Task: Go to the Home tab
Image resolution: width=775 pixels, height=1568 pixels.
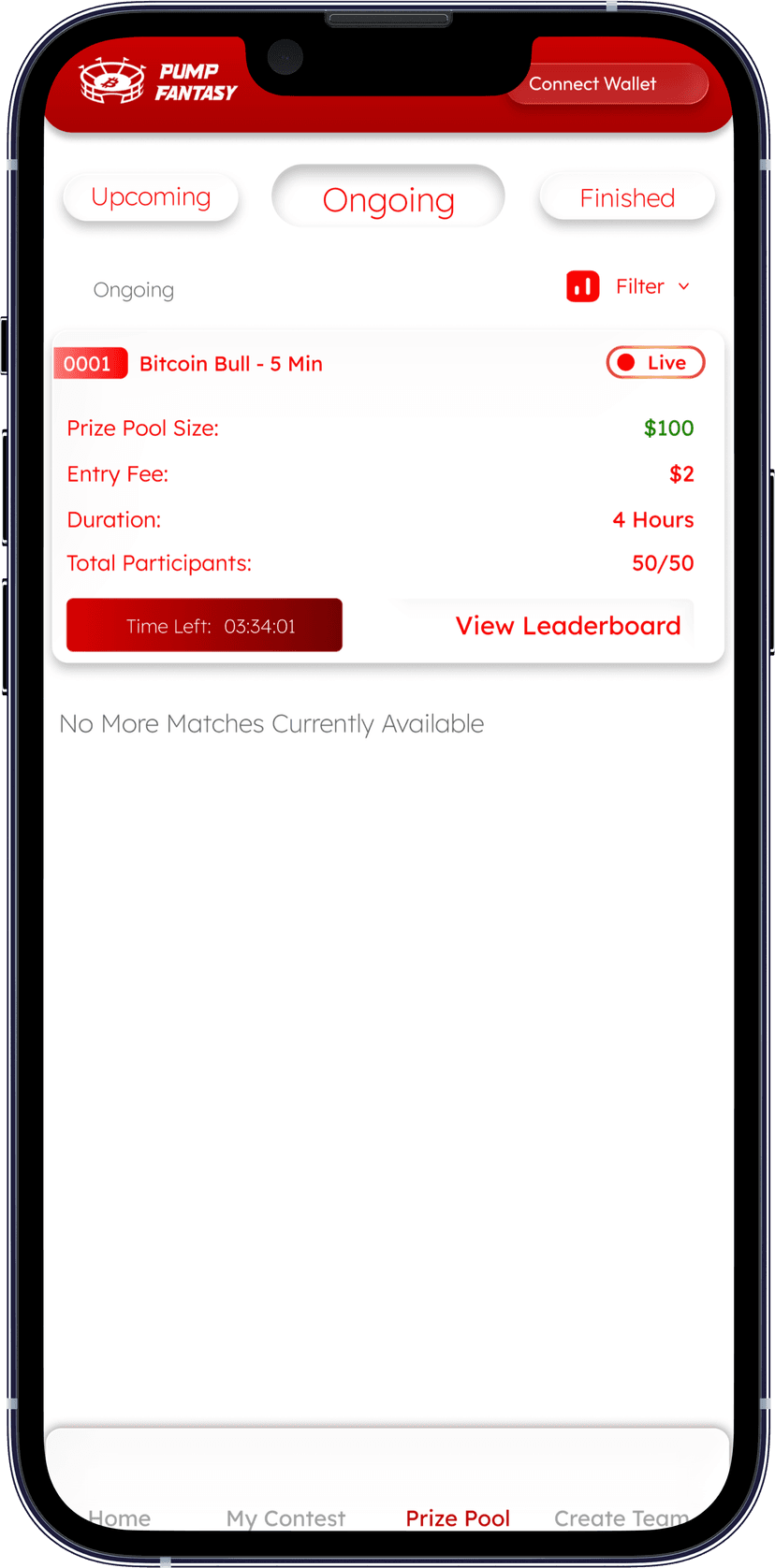Action: point(120,1517)
